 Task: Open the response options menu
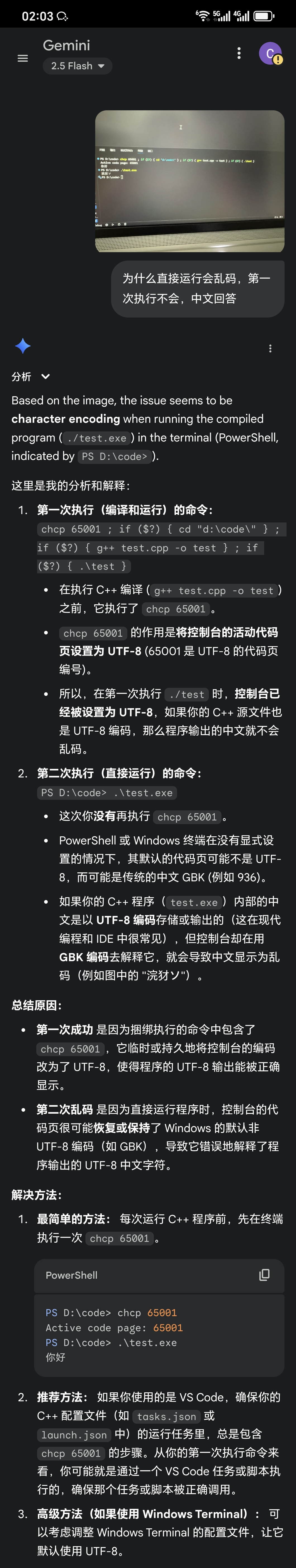270,348
